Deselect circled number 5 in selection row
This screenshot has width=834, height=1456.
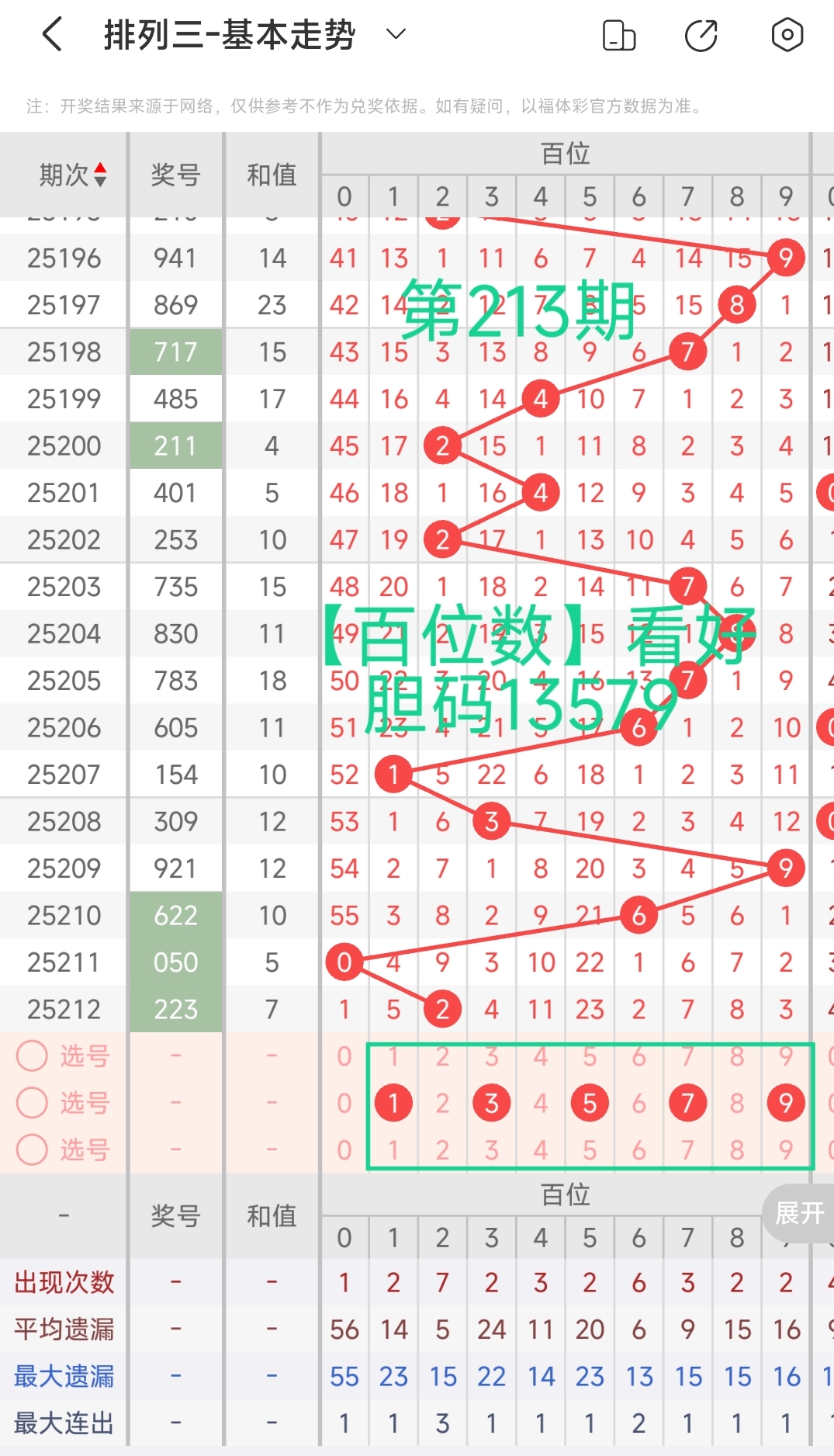click(590, 1103)
